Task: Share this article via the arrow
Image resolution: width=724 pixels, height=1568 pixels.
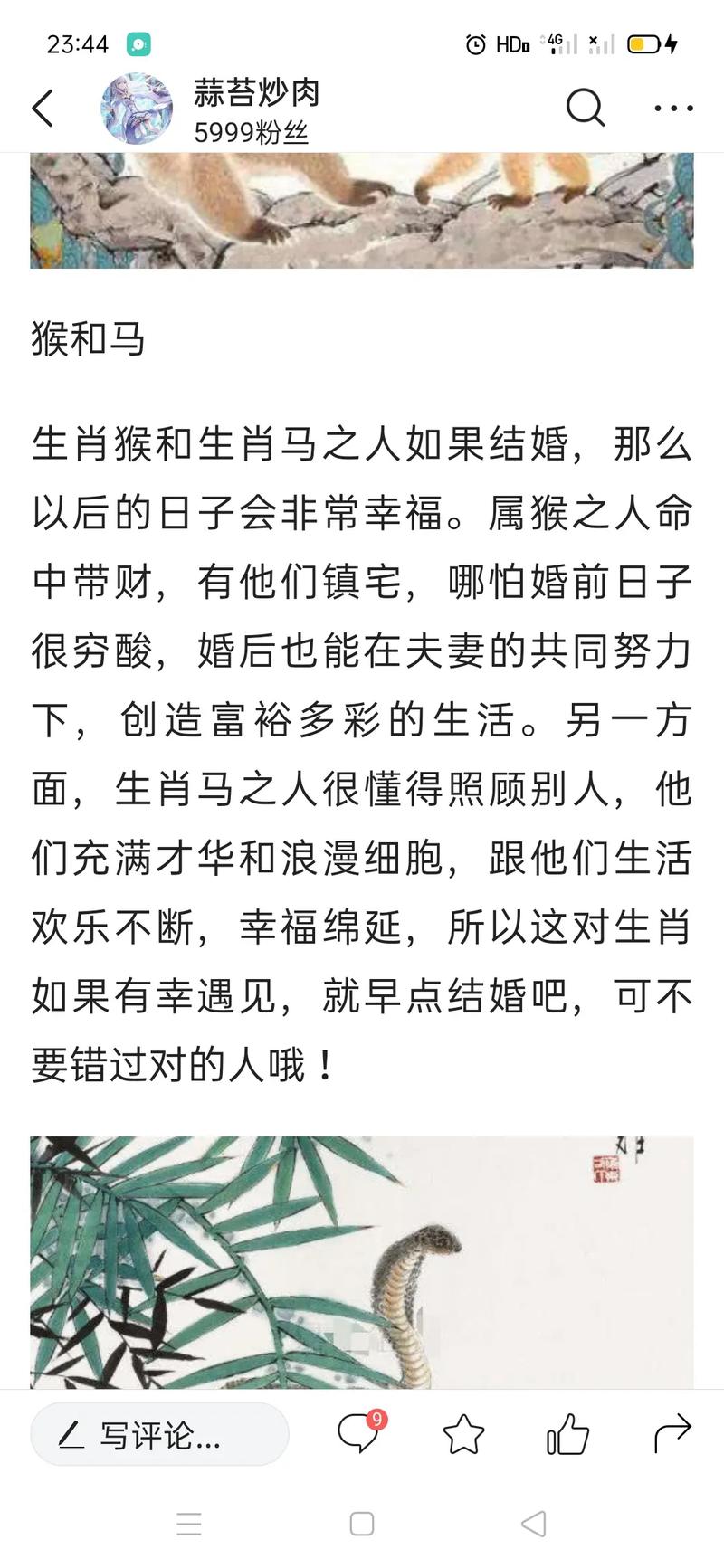Action: click(x=672, y=1433)
